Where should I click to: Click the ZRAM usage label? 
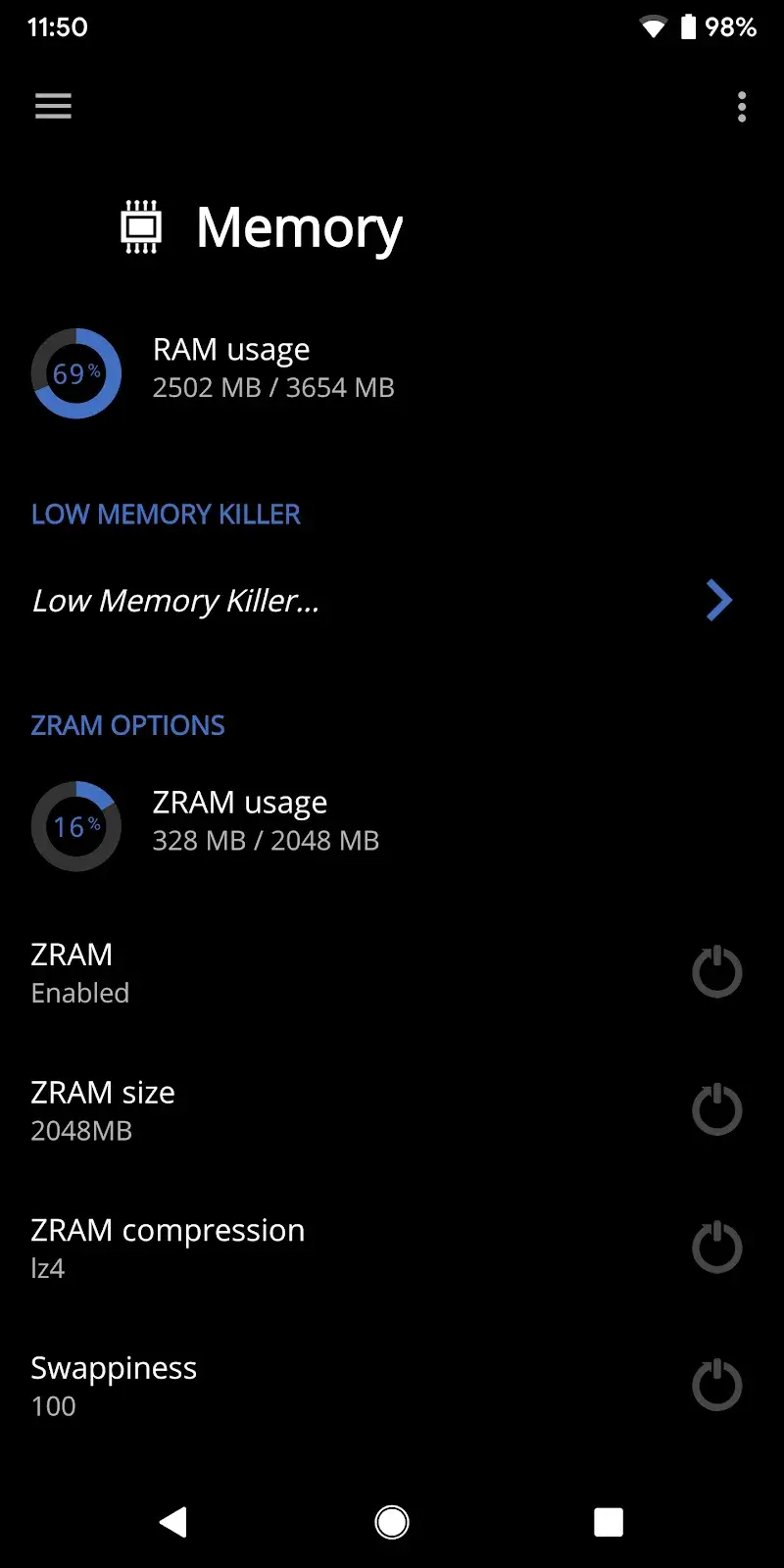(x=240, y=802)
